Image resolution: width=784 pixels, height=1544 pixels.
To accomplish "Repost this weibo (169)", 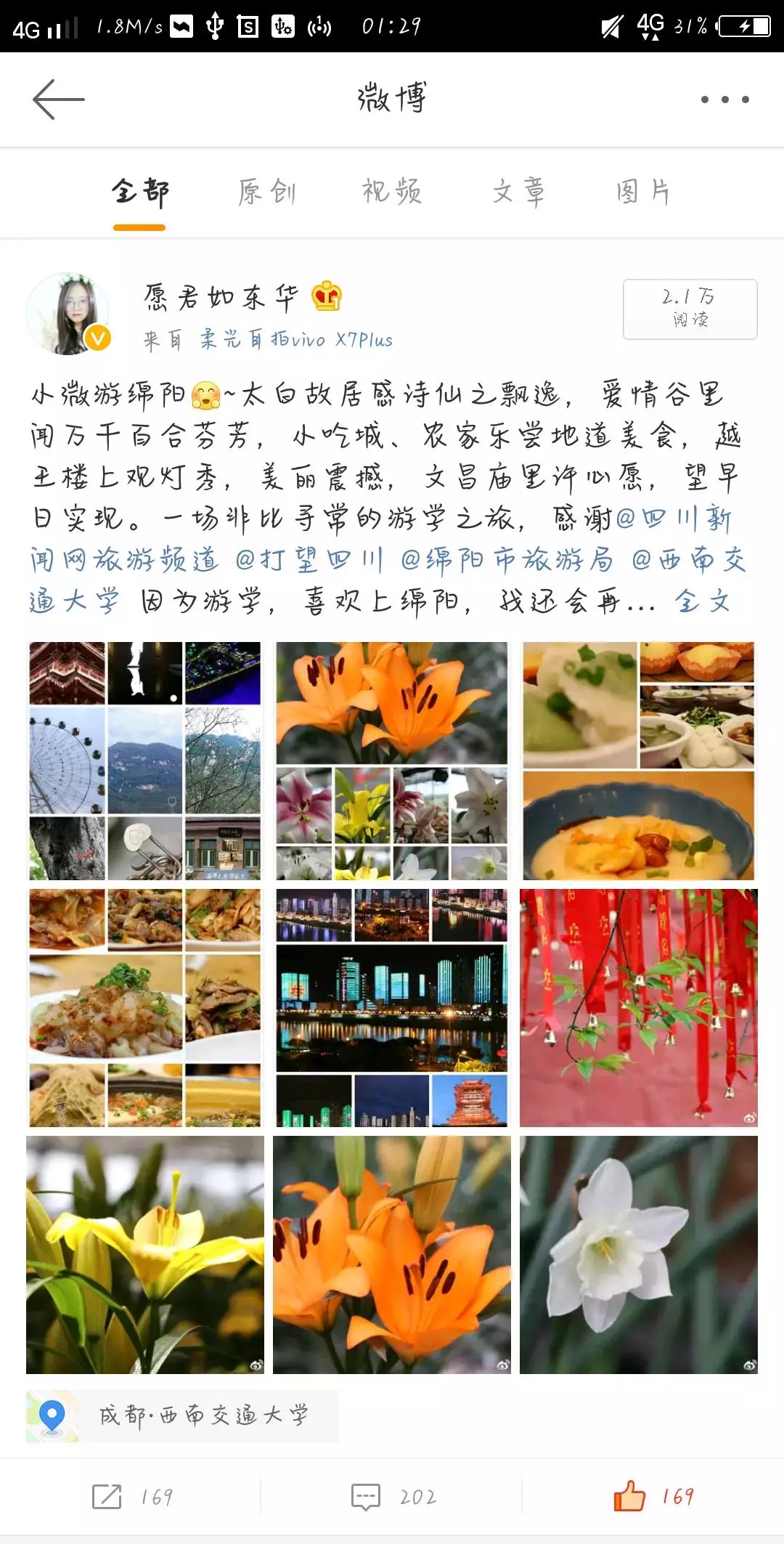I will tap(131, 1497).
